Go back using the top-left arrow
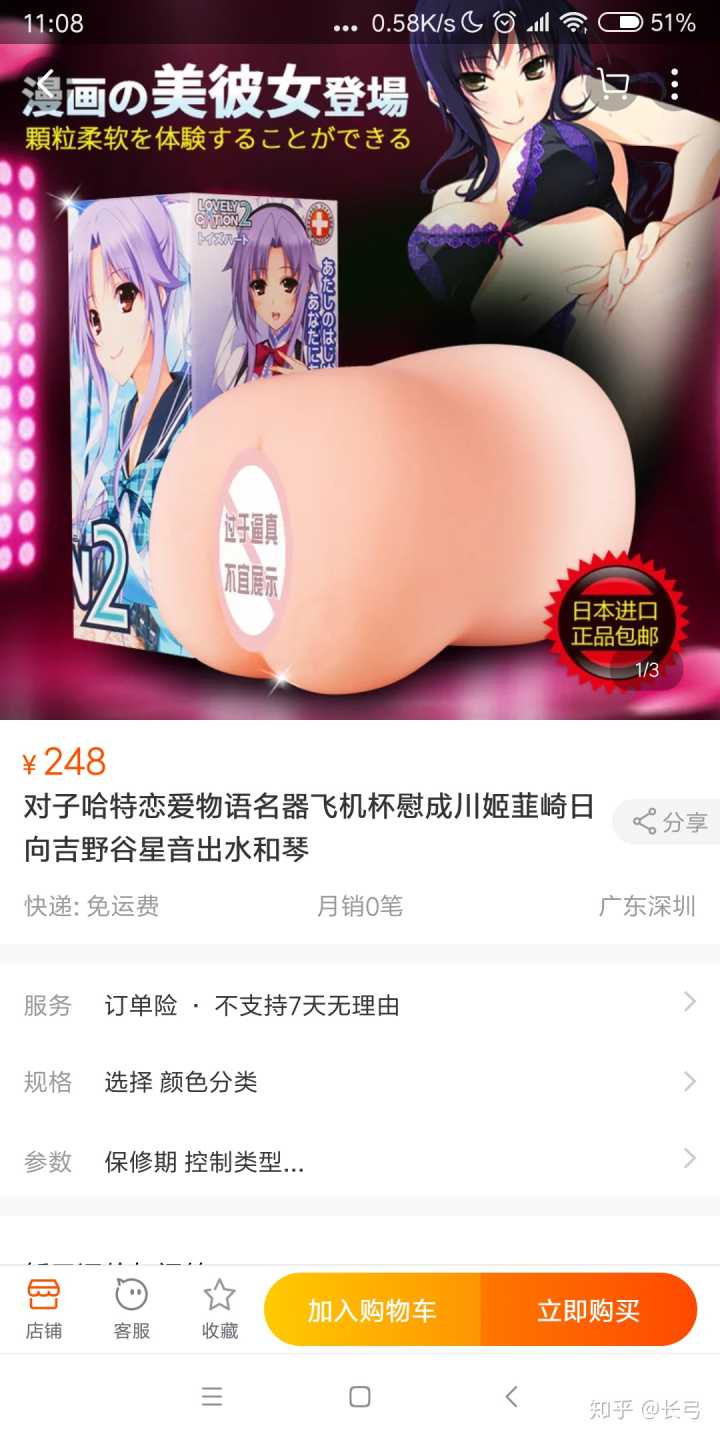 pyautogui.click(x=47, y=84)
